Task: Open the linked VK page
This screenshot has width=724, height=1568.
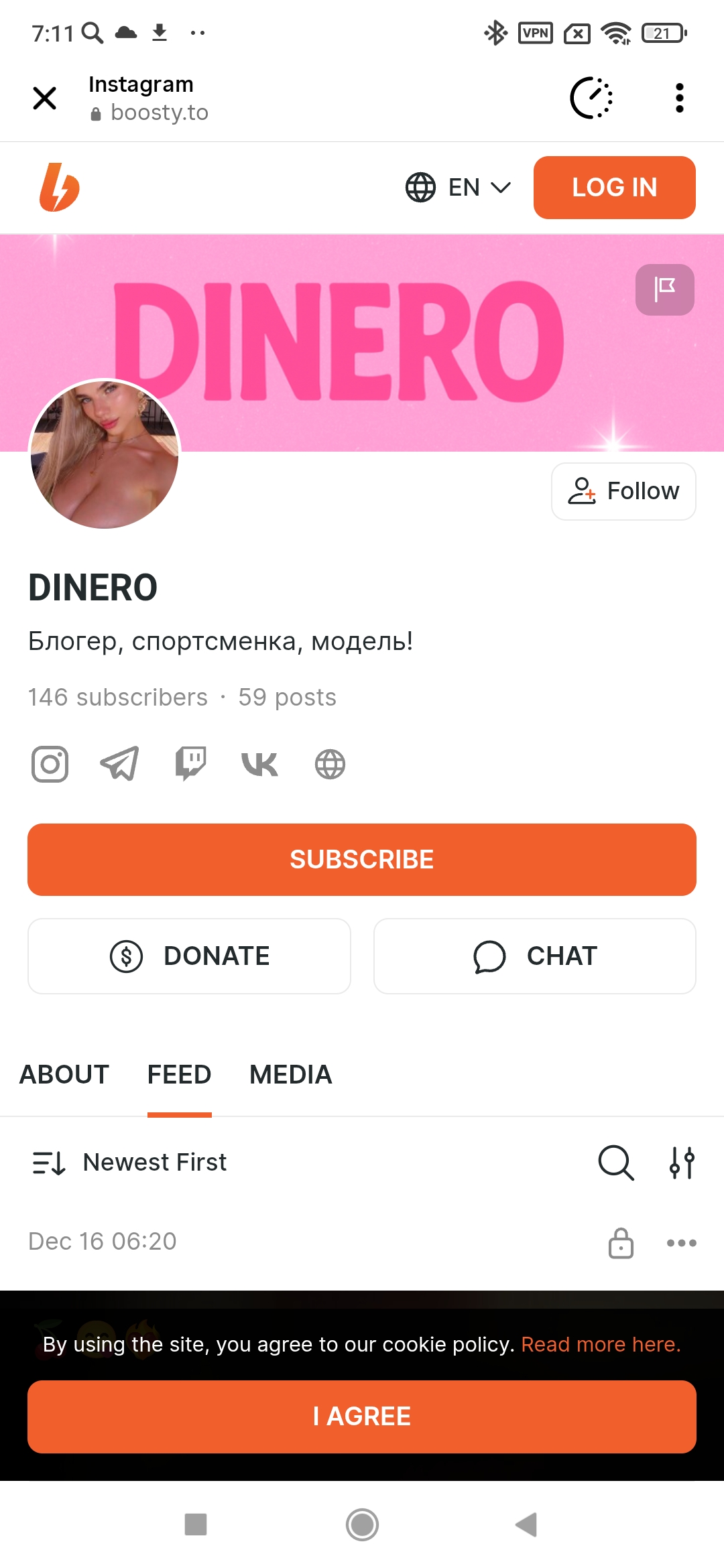Action: tap(259, 764)
